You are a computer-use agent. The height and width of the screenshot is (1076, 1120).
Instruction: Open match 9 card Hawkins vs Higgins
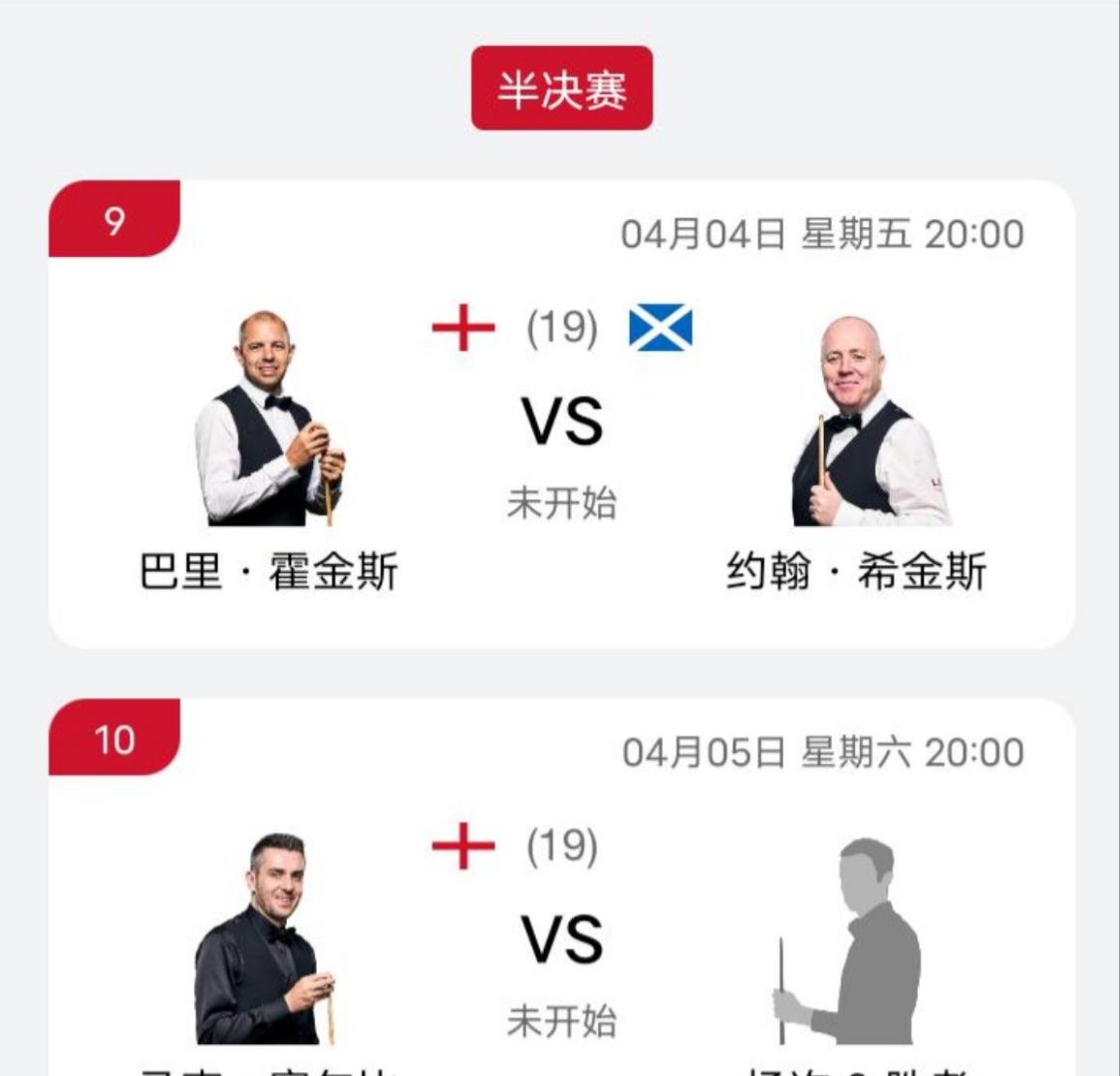tap(562, 418)
